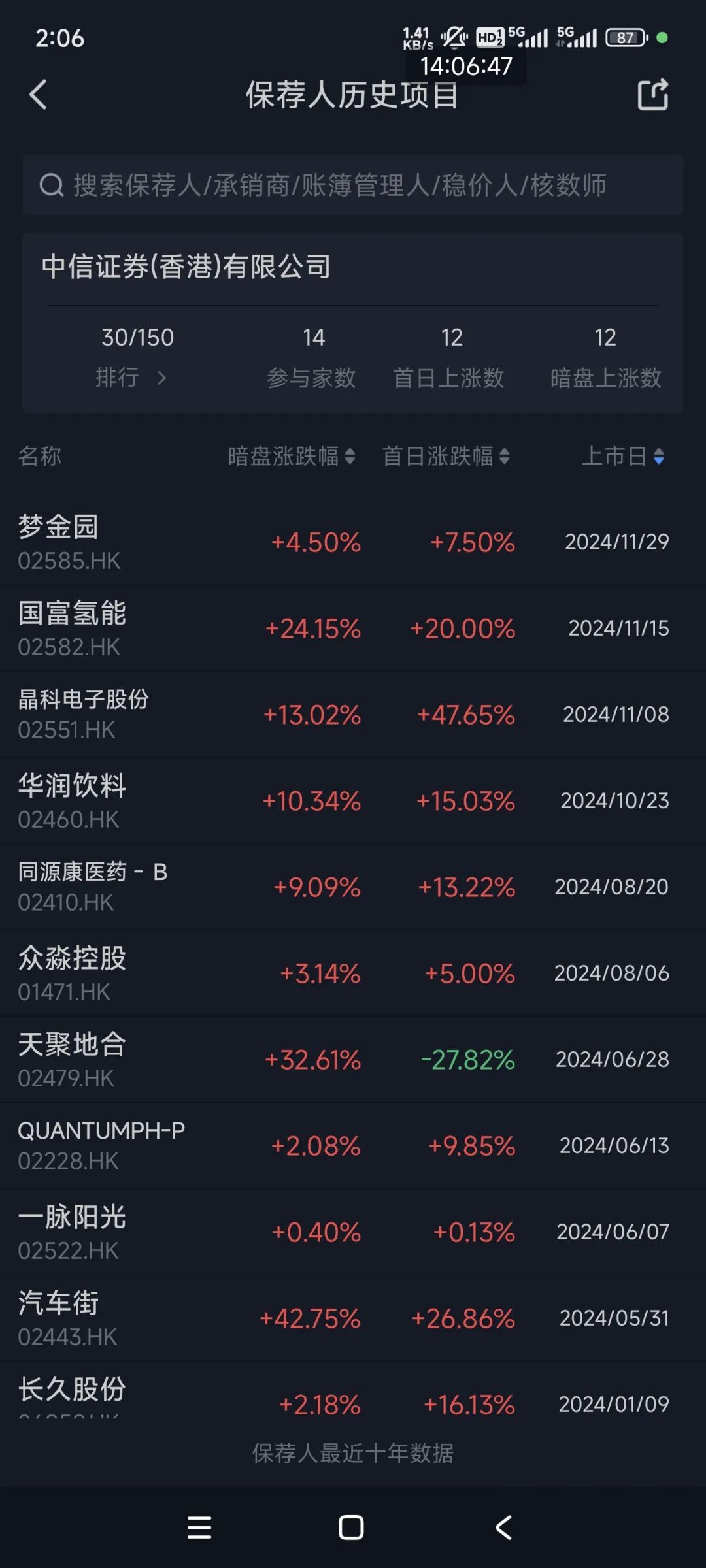The image size is (706, 1568).
Task: Open the 同源康医药-B 02410.HK row
Action: (353, 887)
